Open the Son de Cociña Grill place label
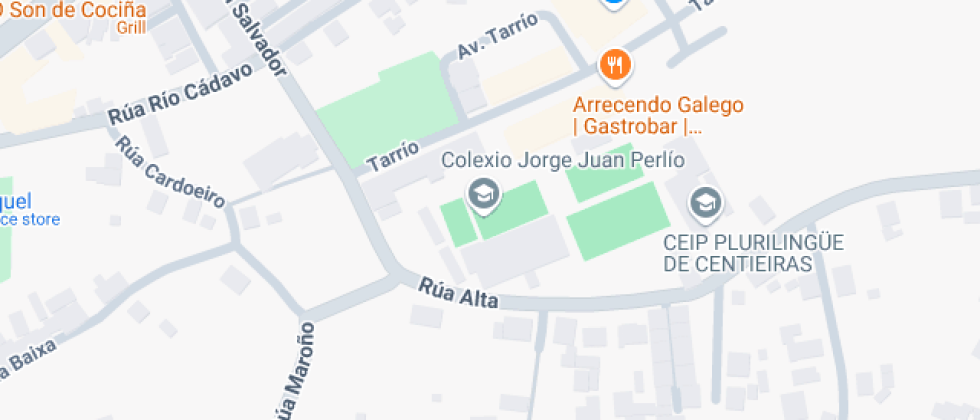Image resolution: width=980 pixels, height=420 pixels. click(x=73, y=17)
